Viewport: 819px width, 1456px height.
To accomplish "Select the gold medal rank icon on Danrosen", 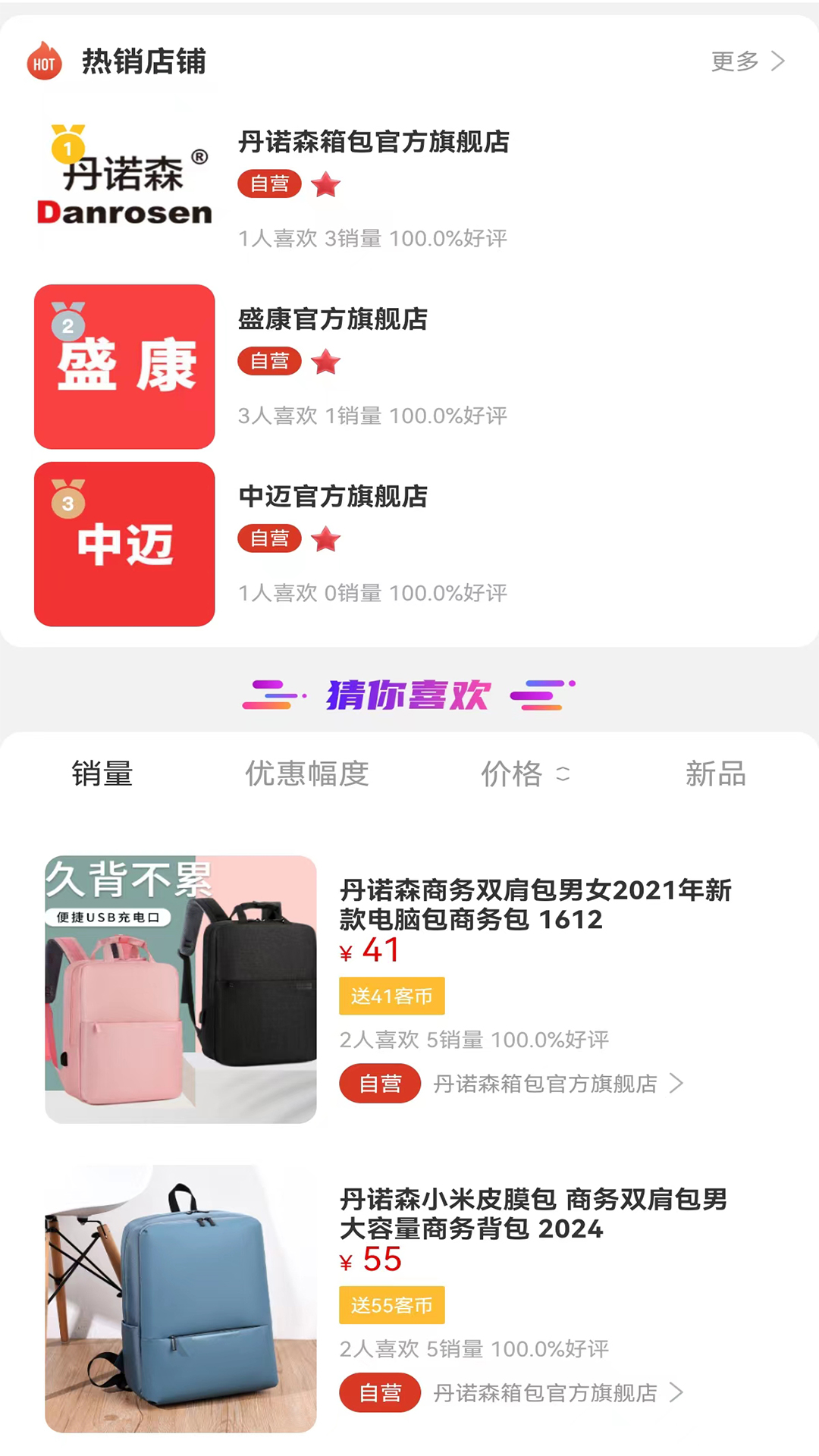I will click(x=67, y=148).
